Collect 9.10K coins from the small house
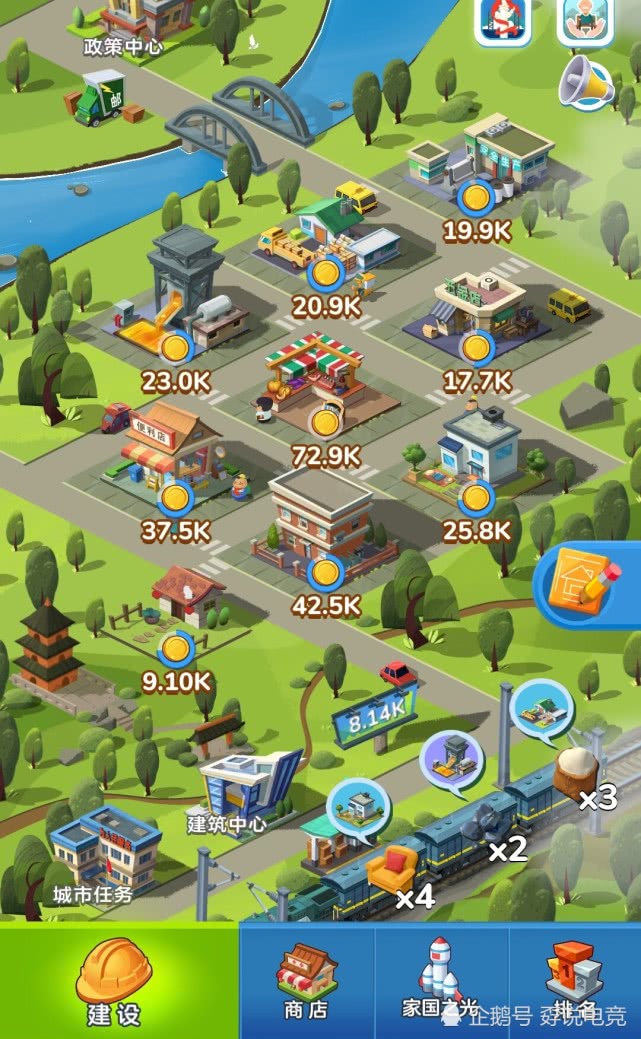 pos(176,649)
